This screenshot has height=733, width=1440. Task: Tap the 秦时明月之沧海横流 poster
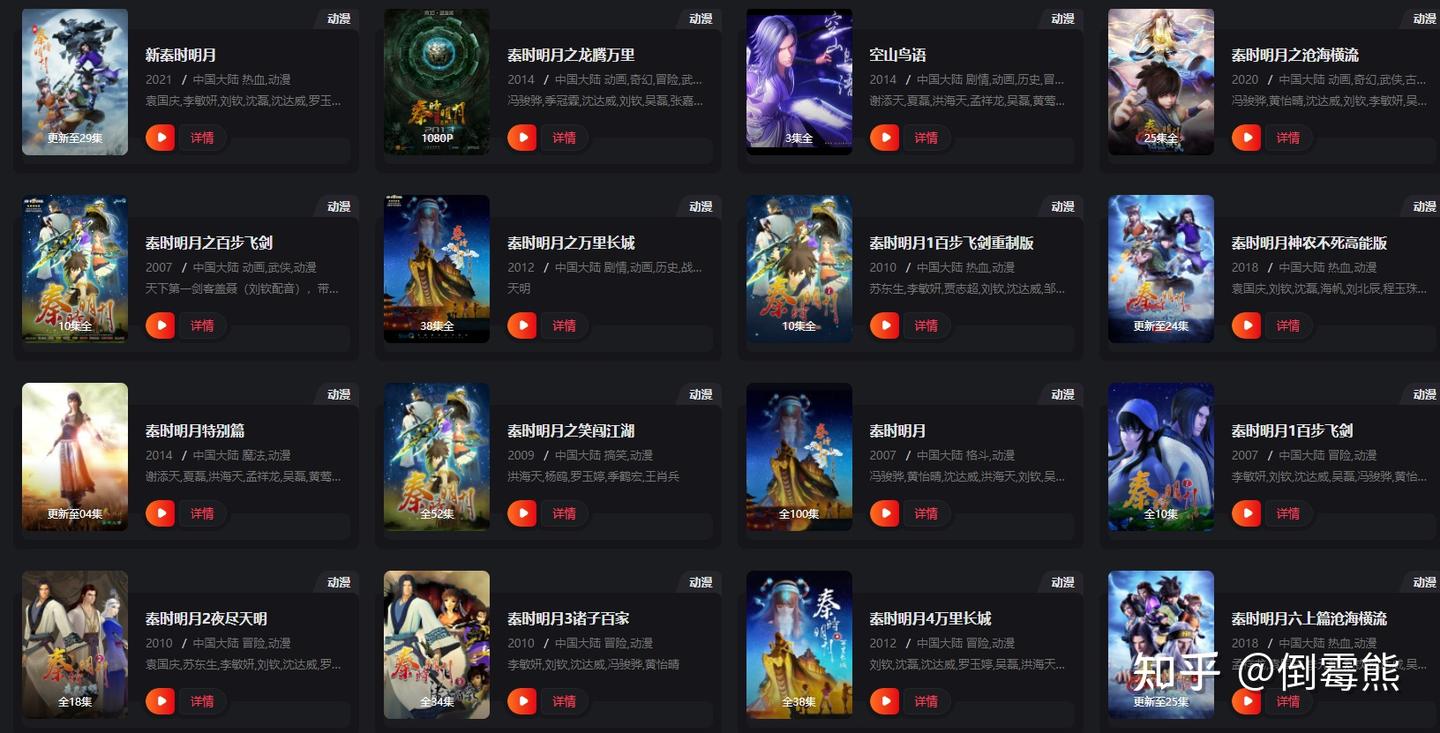[x=1160, y=82]
